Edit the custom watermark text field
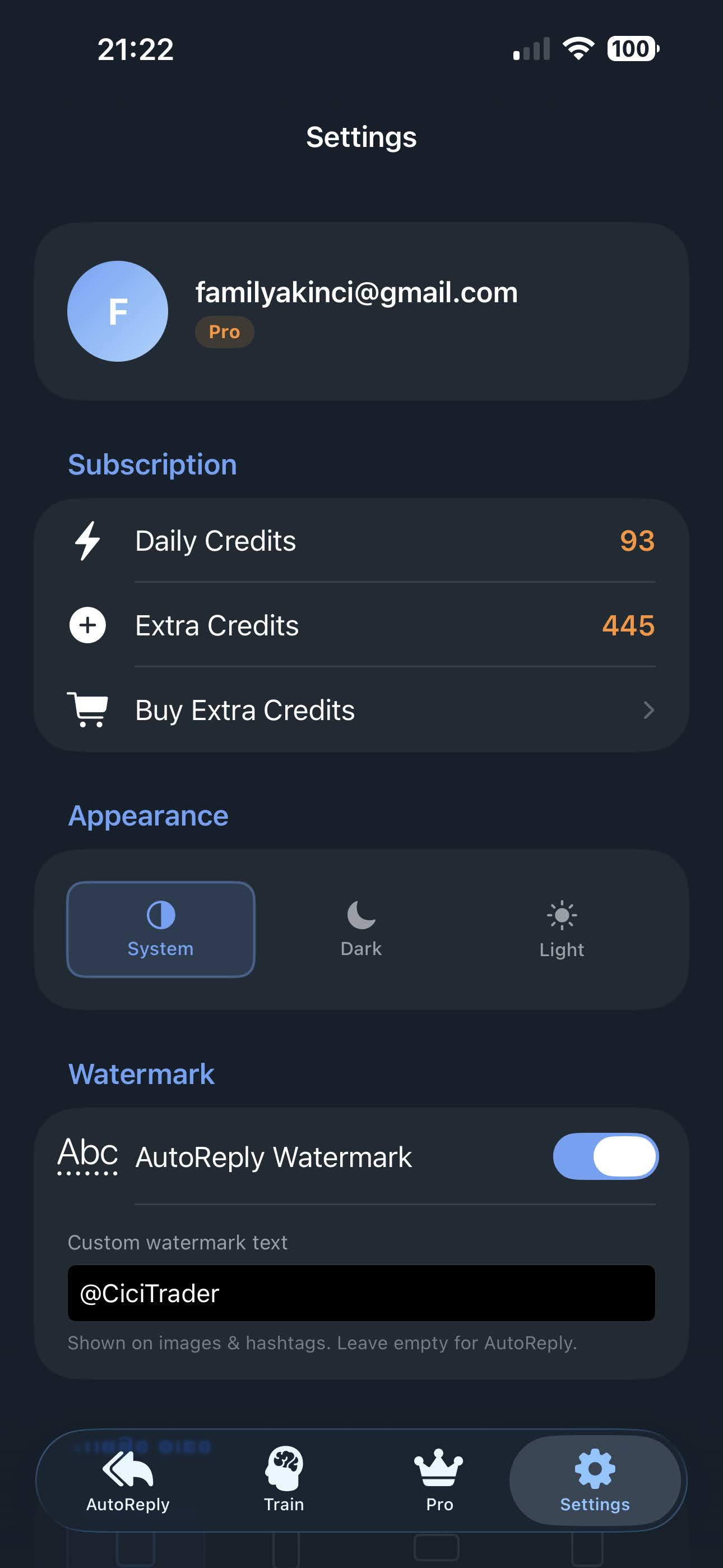Image resolution: width=723 pixels, height=1568 pixels. 361,1293
